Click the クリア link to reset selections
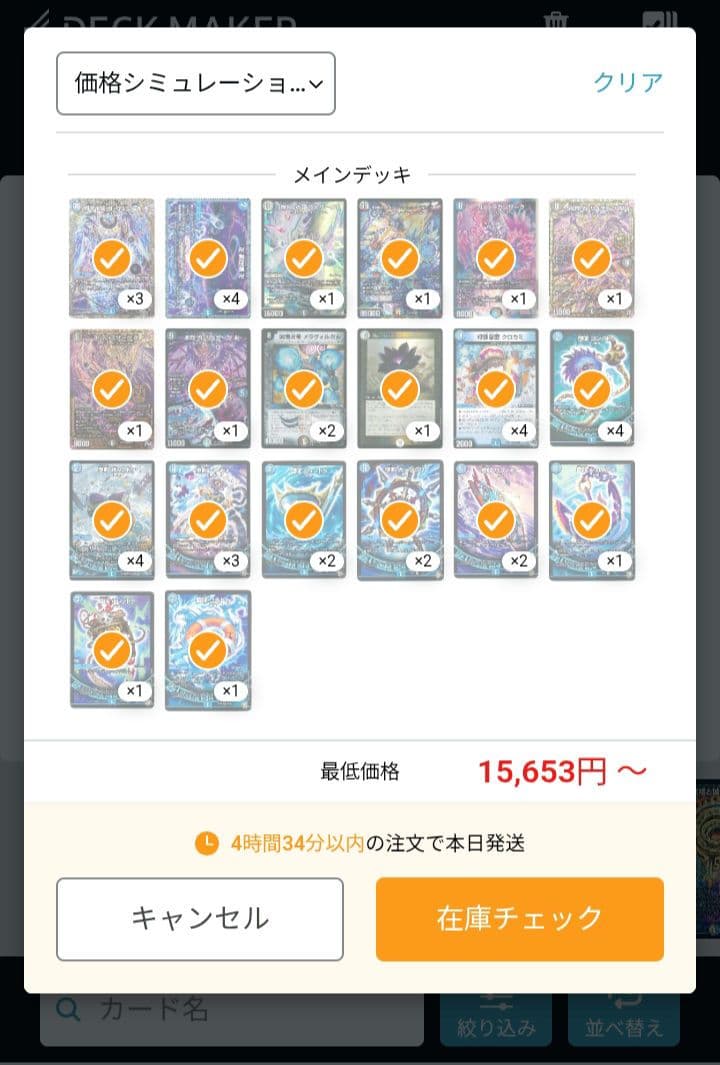Viewport: 720px width, 1065px height. 629,82
